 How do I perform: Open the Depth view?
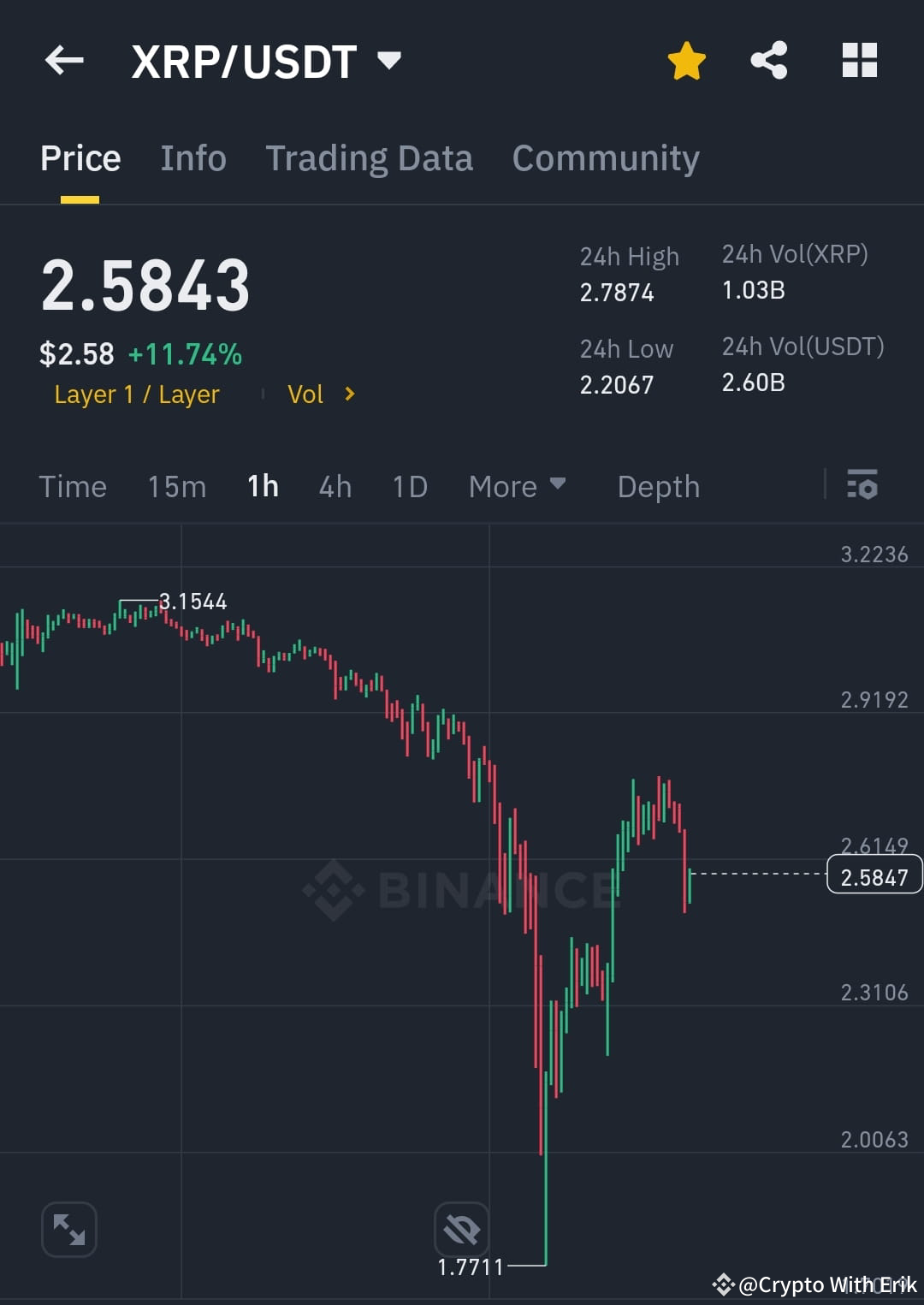point(658,486)
